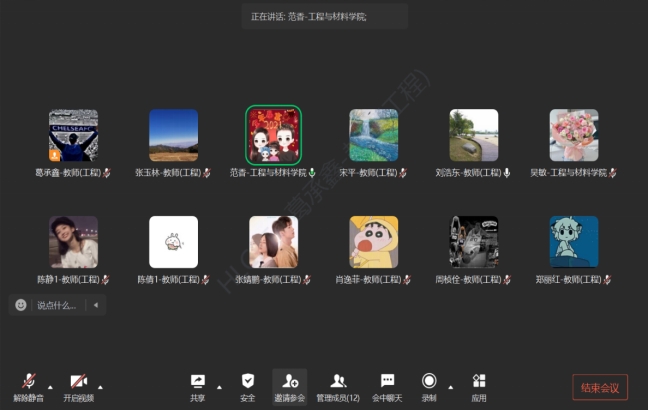The image size is (649, 411).
Task: Open the emoji picker beside 说点什么
Action: [21, 305]
